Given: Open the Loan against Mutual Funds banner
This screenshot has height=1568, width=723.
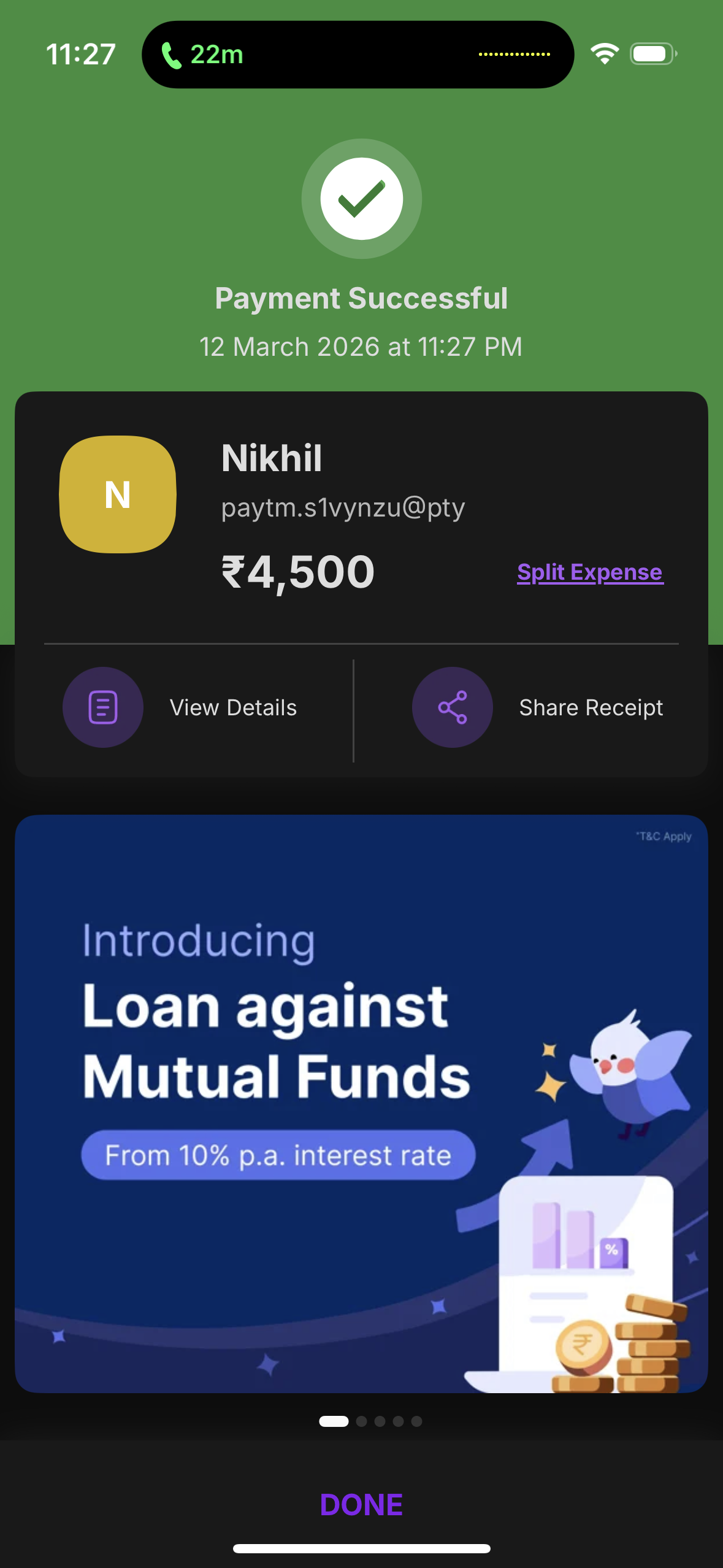Looking at the screenshot, I should tap(361, 1103).
